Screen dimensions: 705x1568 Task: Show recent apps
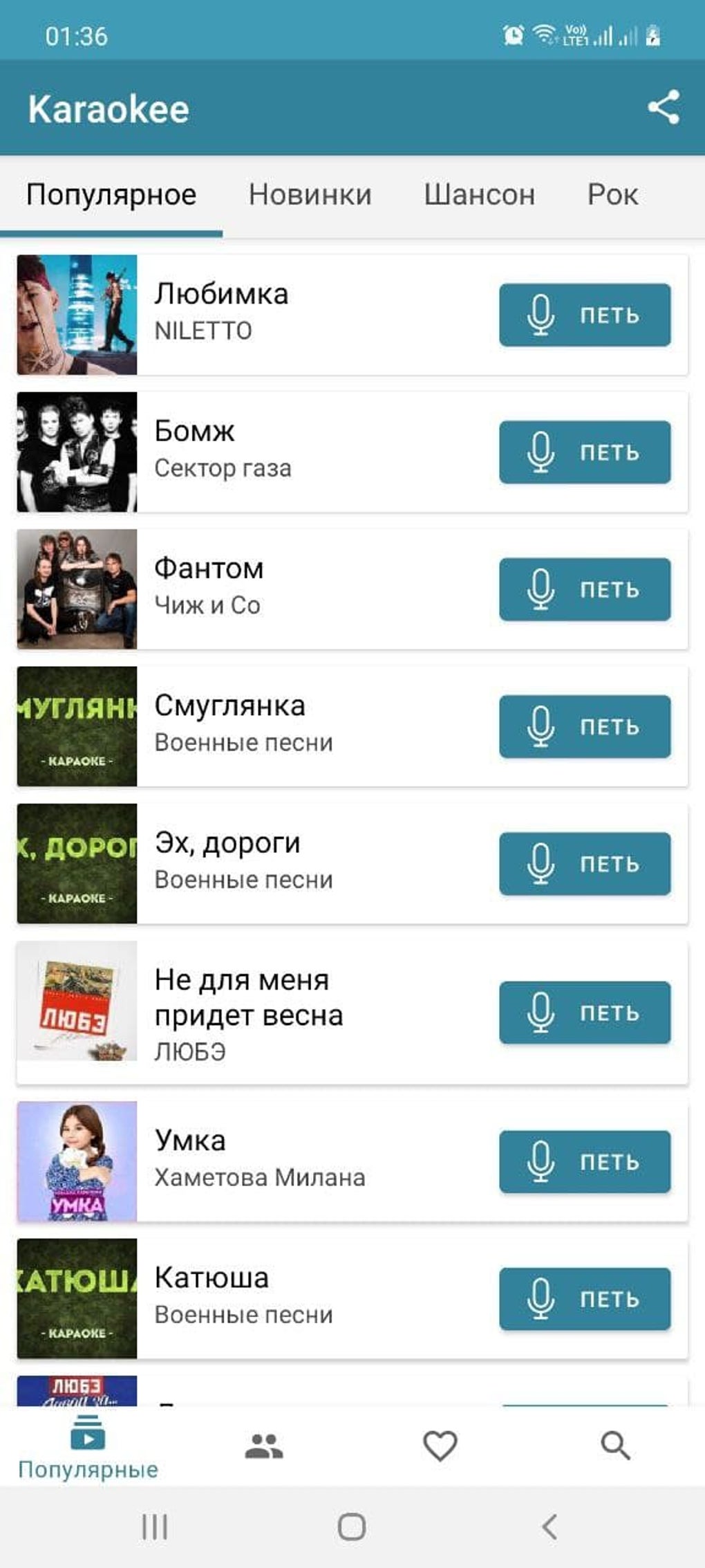point(155,1527)
